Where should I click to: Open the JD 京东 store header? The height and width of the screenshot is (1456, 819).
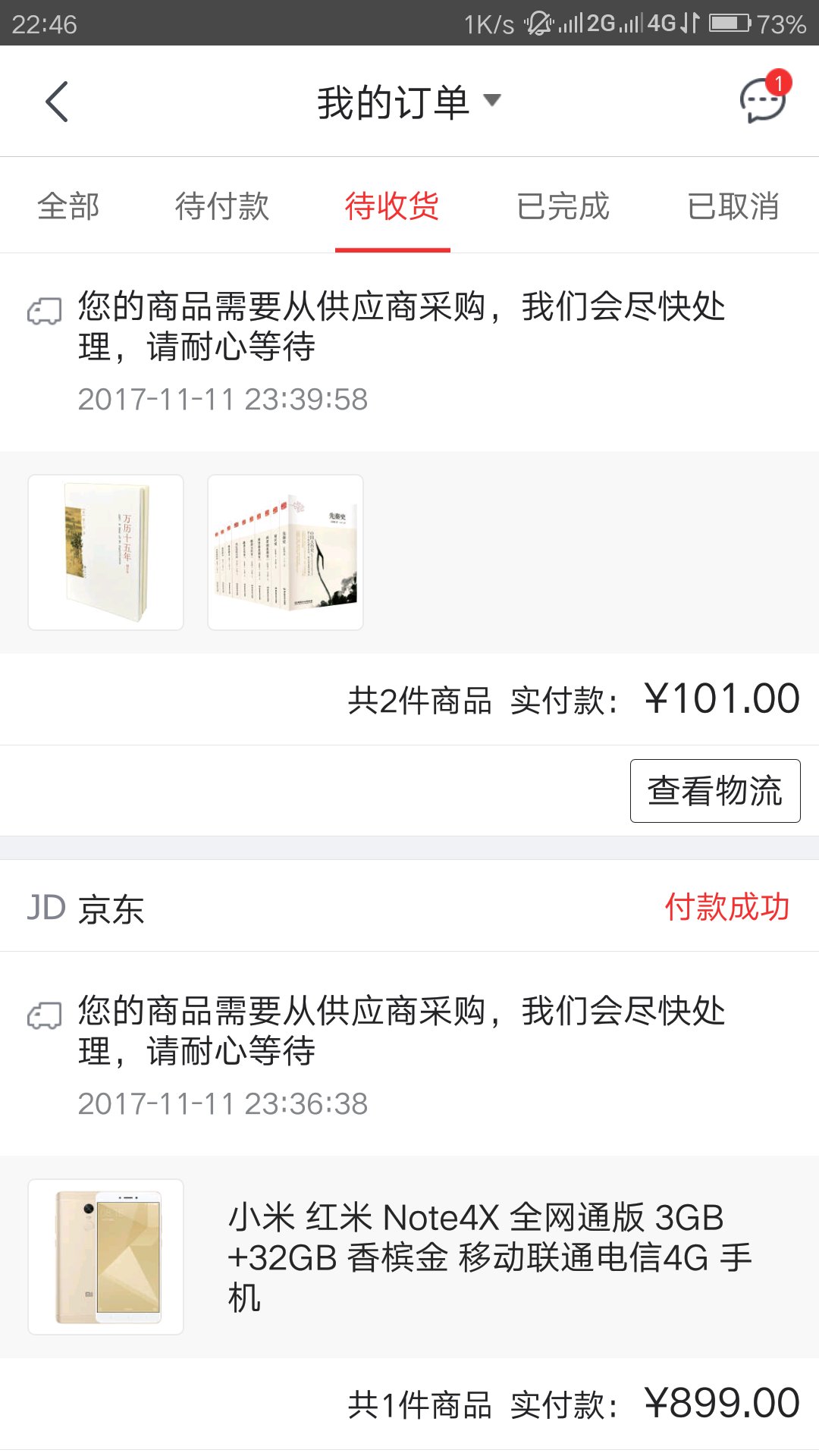86,908
